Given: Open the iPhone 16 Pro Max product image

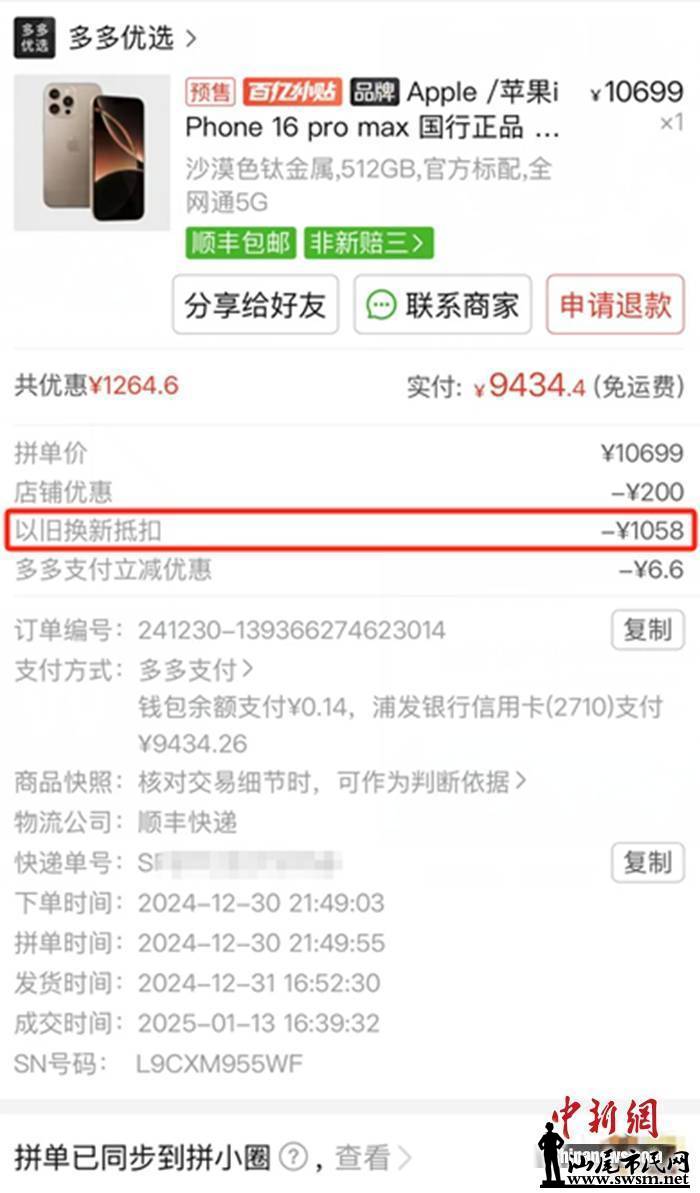Looking at the screenshot, I should (x=92, y=152).
